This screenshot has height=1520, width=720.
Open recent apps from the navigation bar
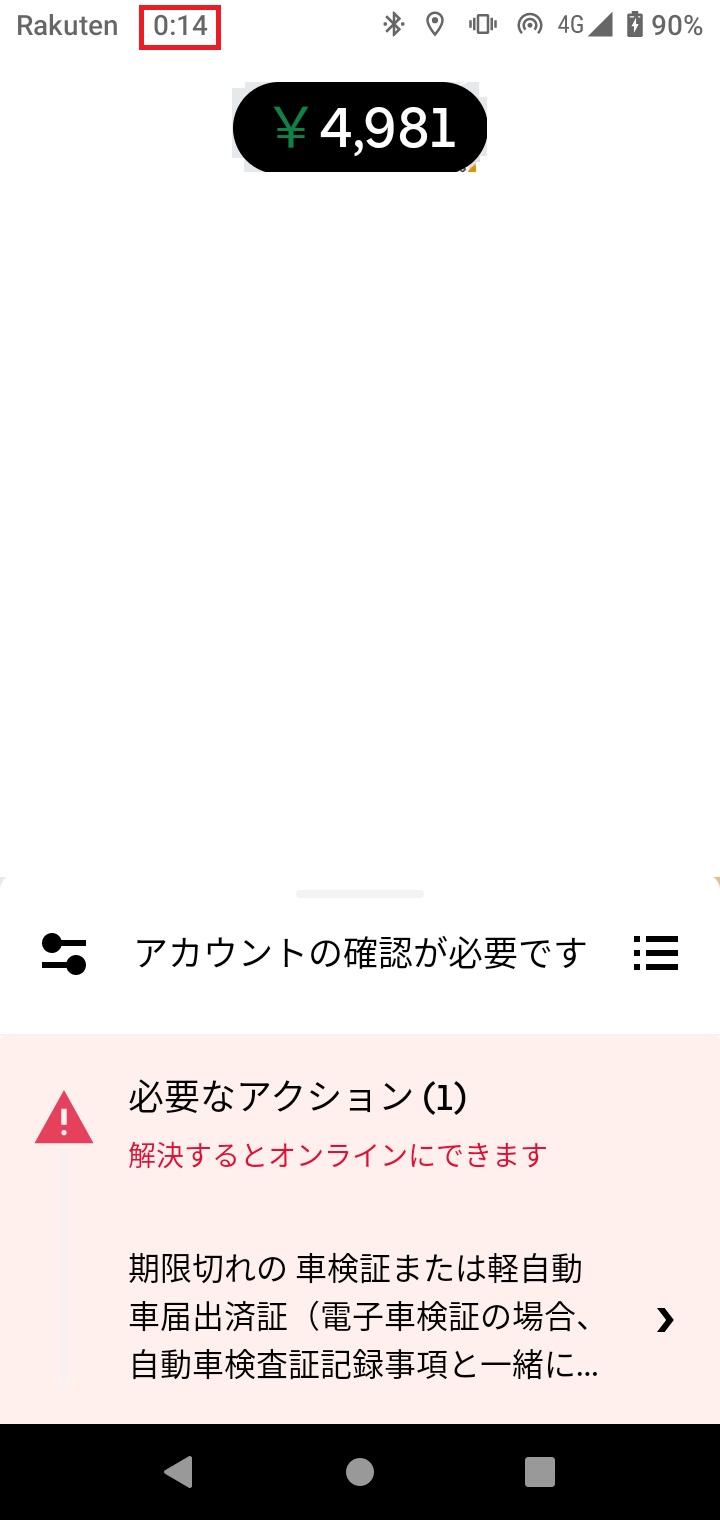click(539, 1471)
